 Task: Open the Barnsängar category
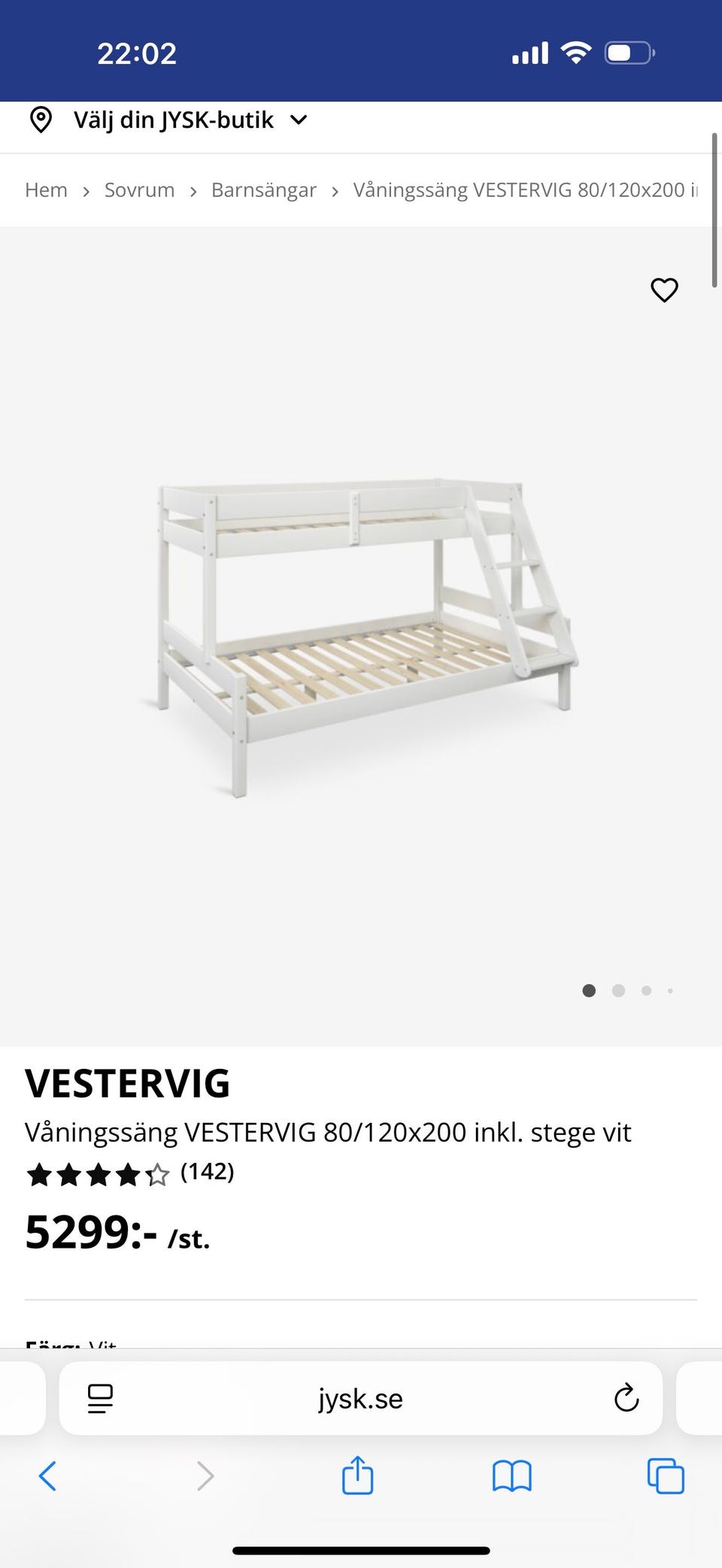pos(264,189)
